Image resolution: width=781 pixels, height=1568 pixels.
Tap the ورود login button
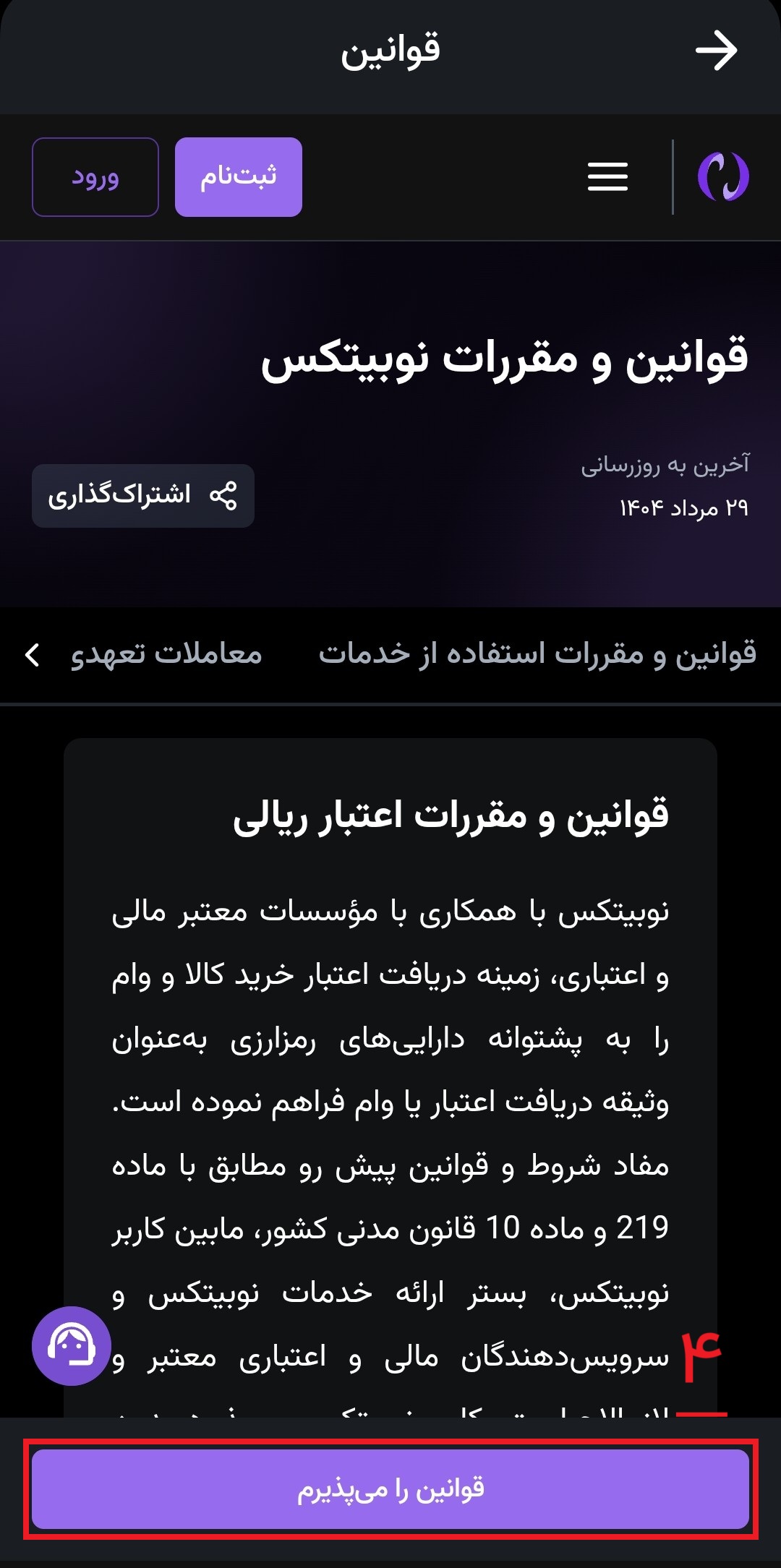95,177
